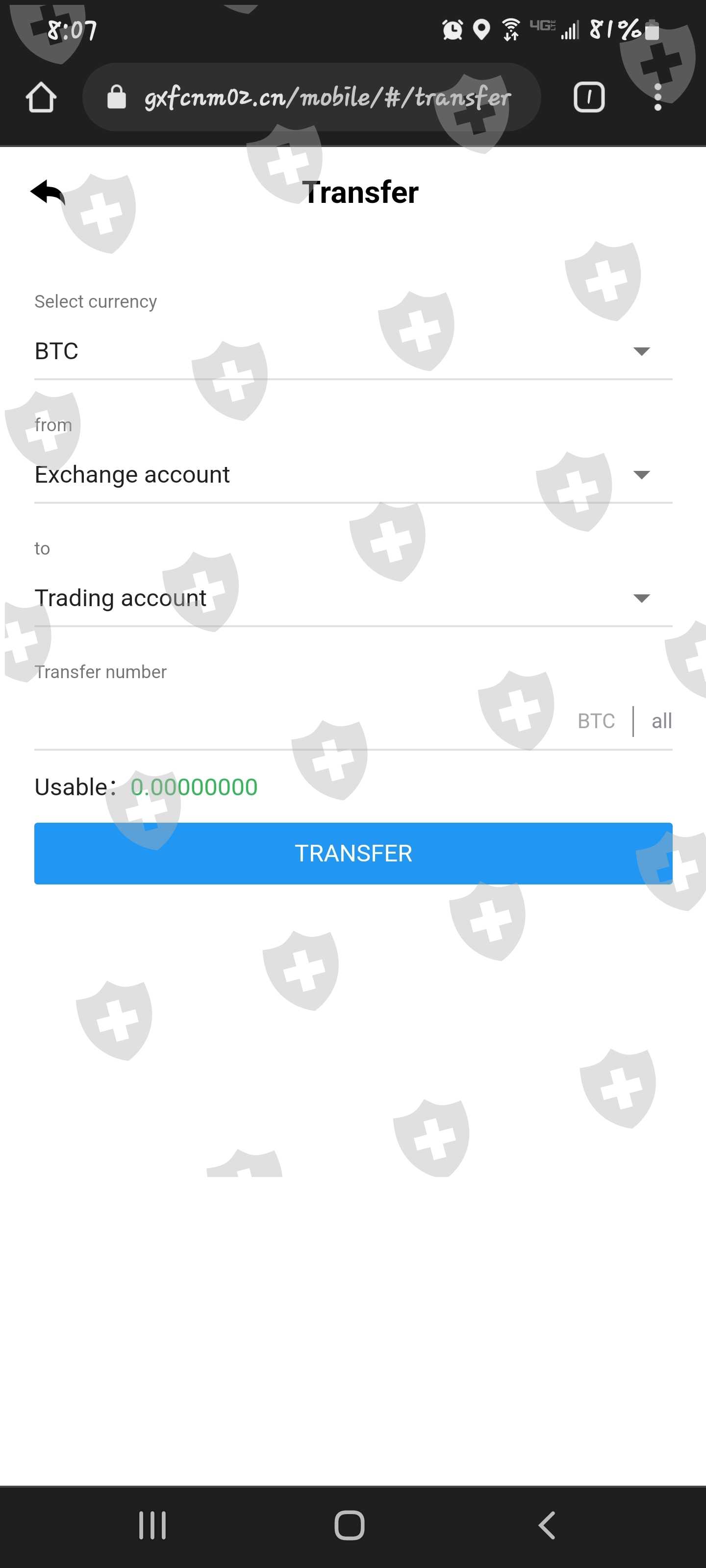
Task: Tap the system back button
Action: pyautogui.click(x=547, y=1525)
